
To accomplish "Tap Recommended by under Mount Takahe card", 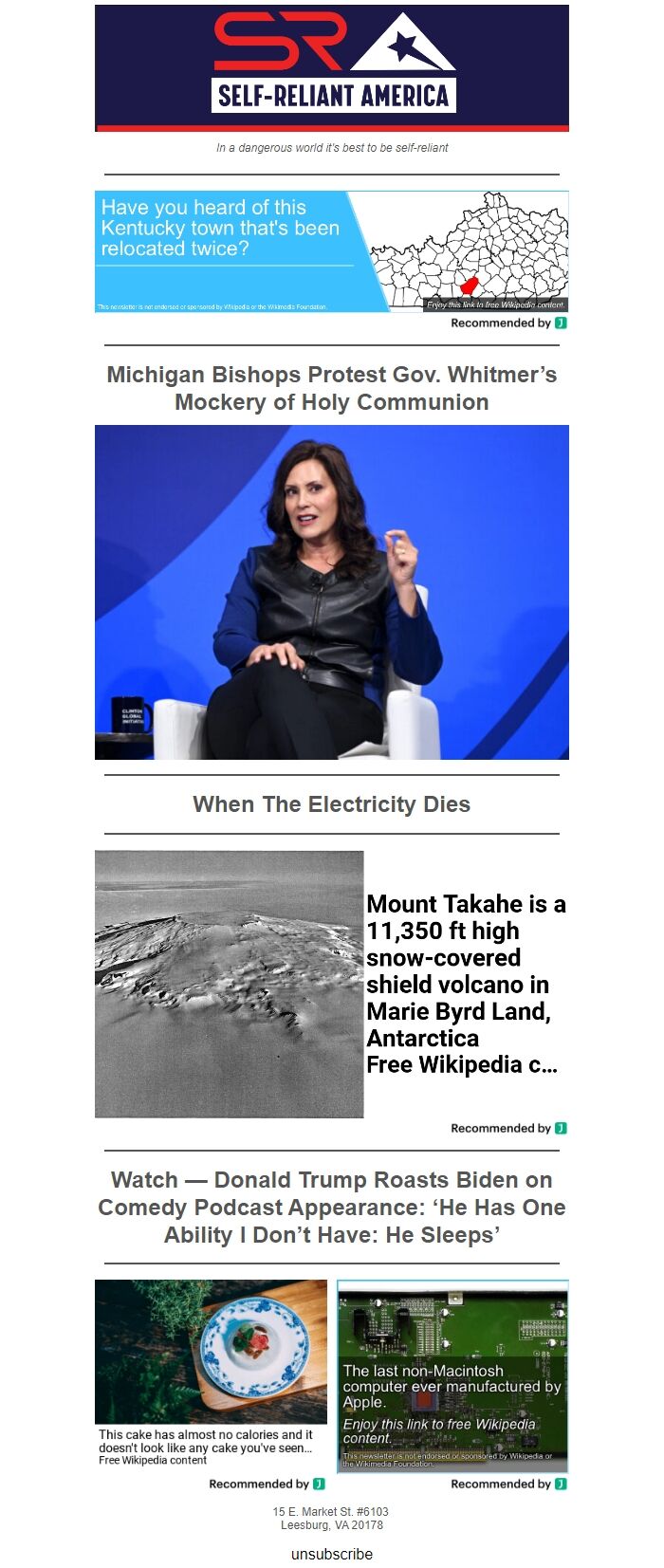I will pos(507,1128).
